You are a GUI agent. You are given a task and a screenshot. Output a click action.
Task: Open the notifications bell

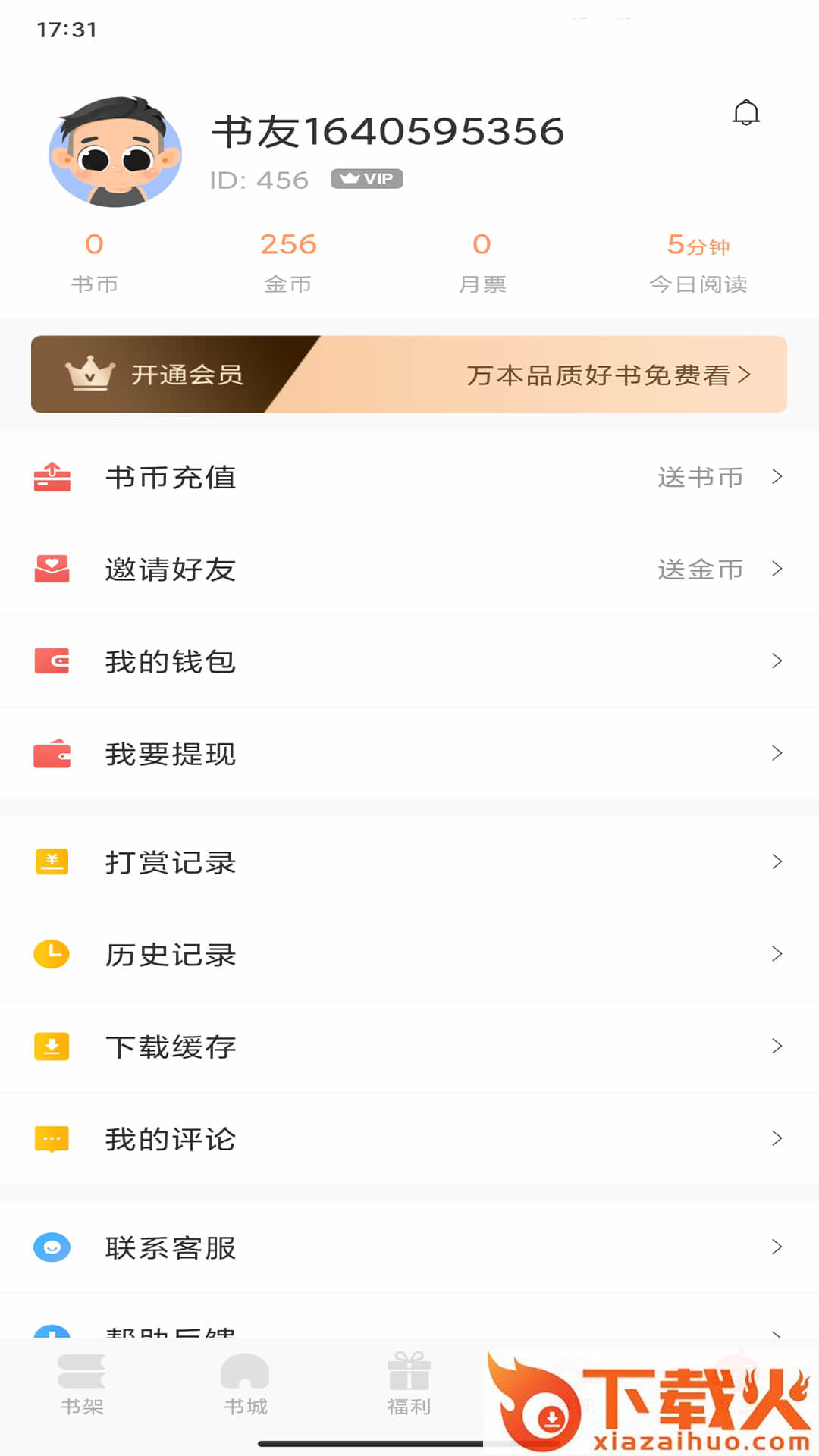746,113
